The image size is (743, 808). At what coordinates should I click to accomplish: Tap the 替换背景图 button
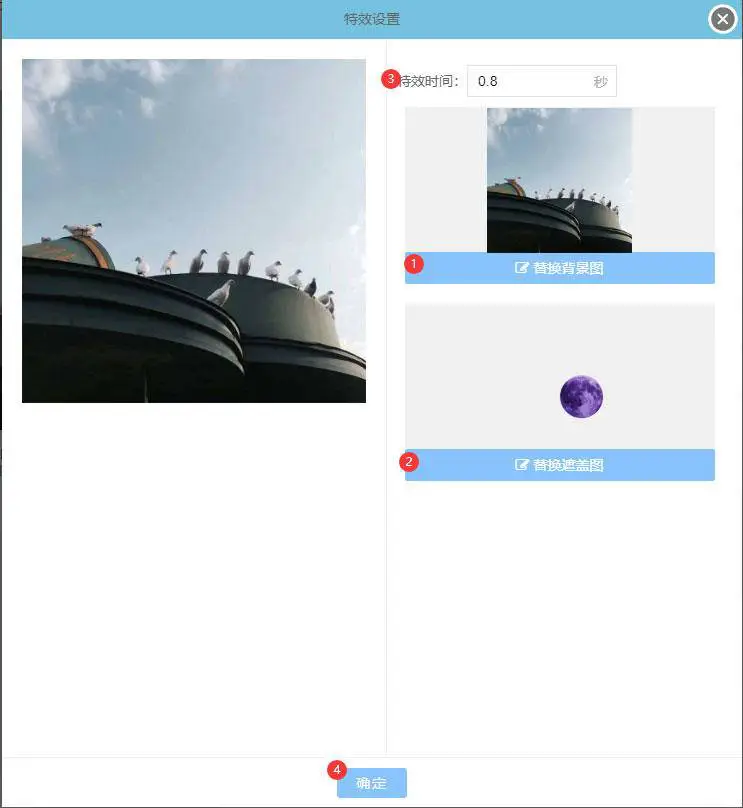coord(559,268)
